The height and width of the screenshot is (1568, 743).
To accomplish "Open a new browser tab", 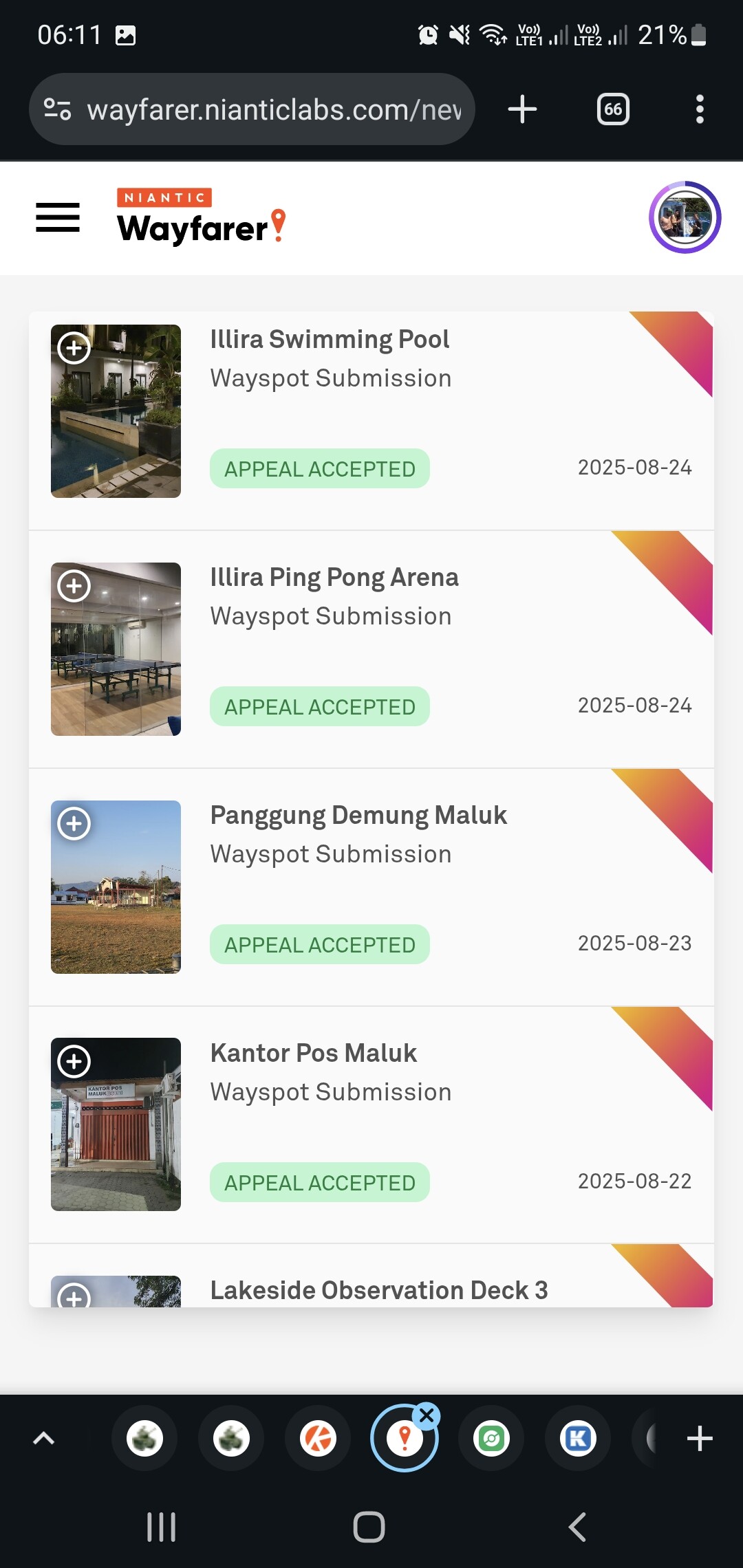I will pos(522,110).
